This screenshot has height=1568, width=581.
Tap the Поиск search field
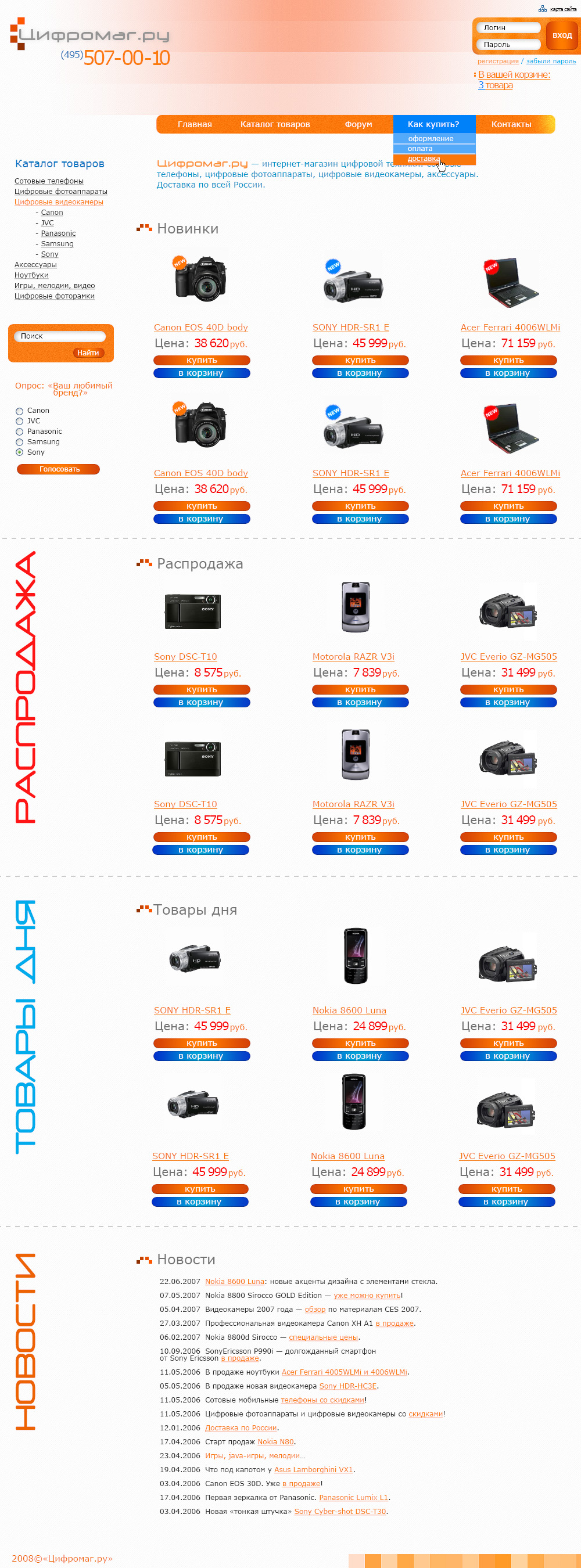click(x=60, y=336)
